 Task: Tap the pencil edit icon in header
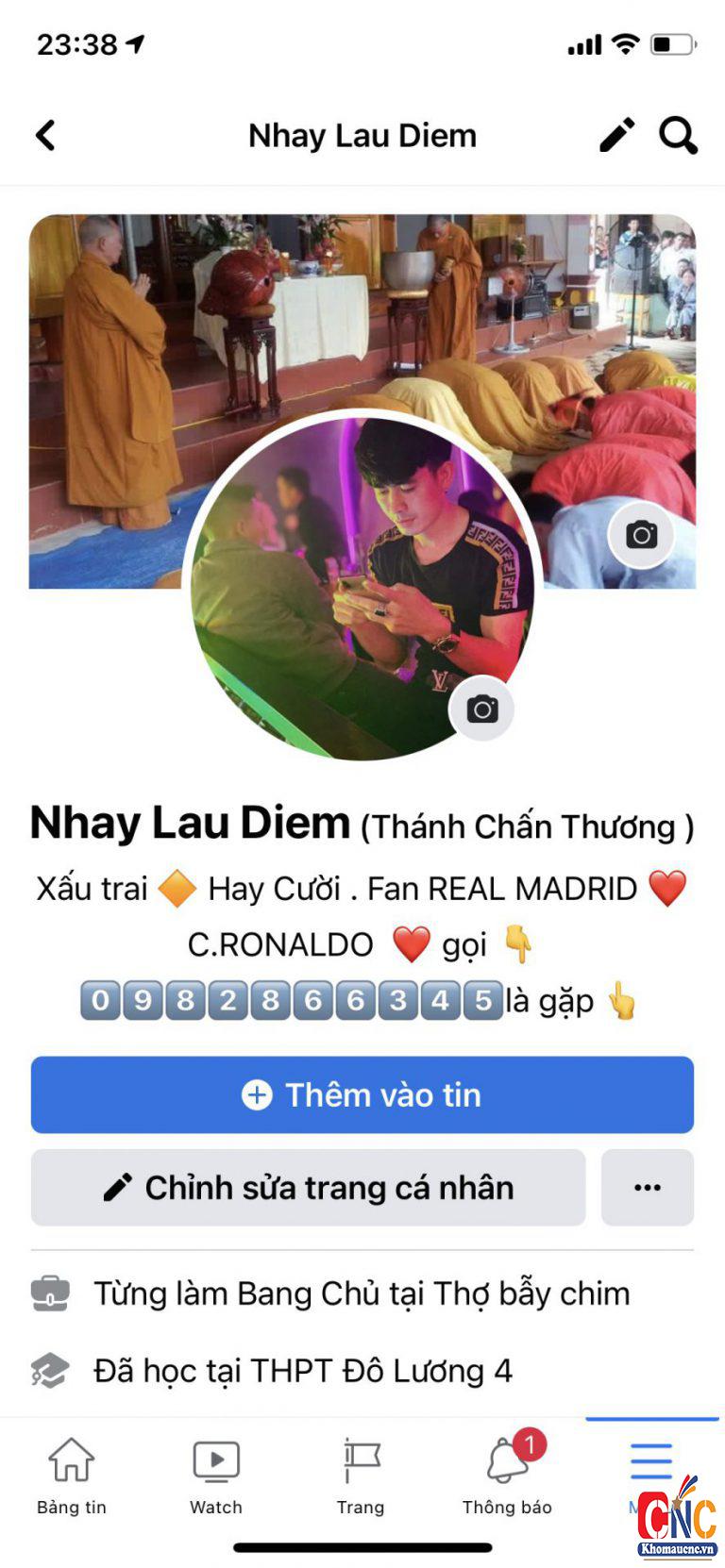click(617, 136)
